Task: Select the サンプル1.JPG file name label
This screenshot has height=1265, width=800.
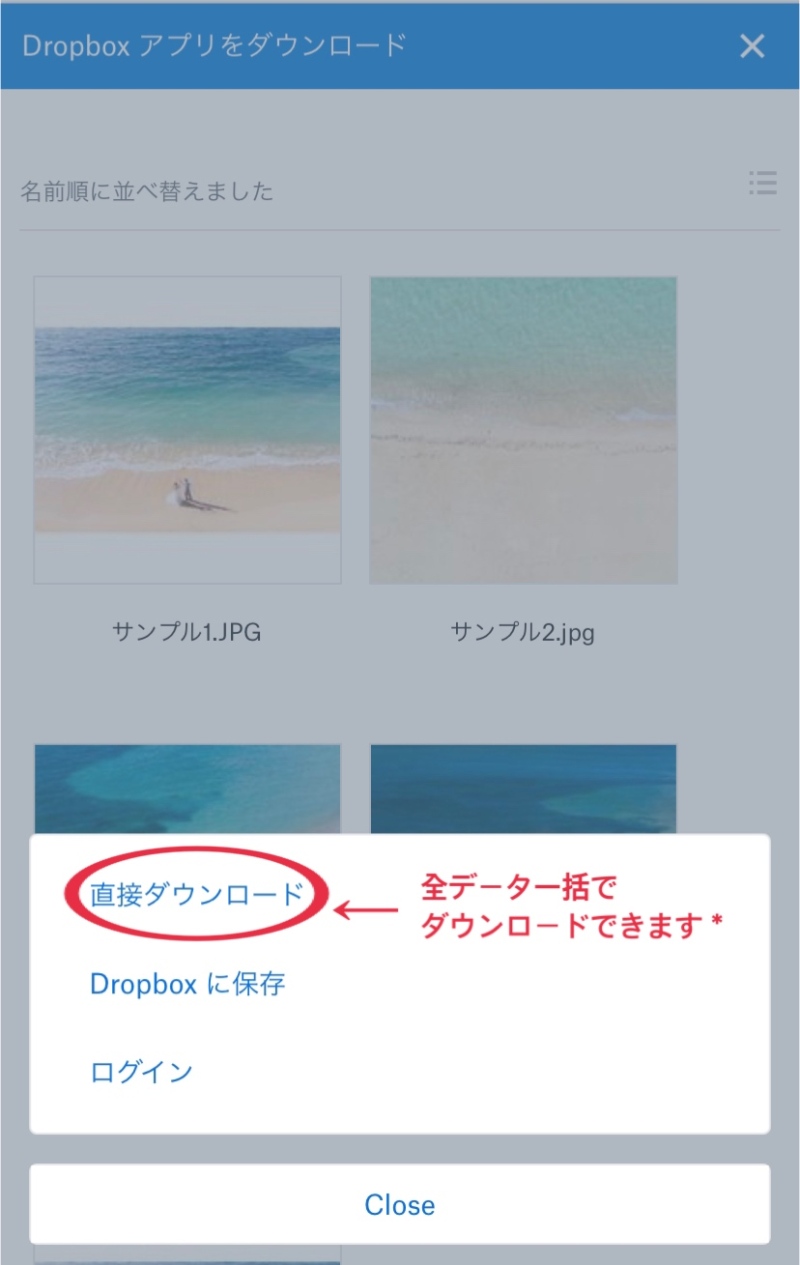Action: (x=186, y=631)
